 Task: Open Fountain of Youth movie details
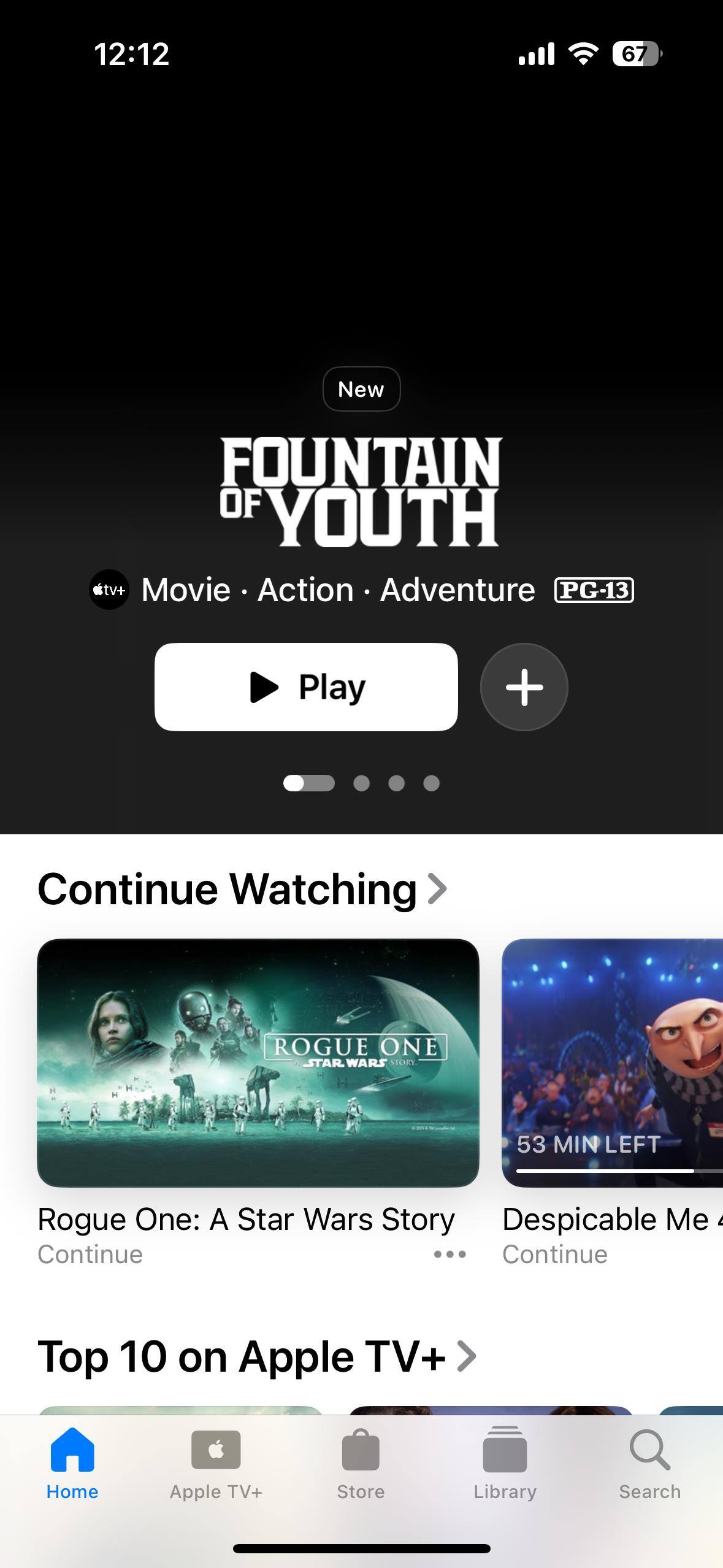click(361, 491)
